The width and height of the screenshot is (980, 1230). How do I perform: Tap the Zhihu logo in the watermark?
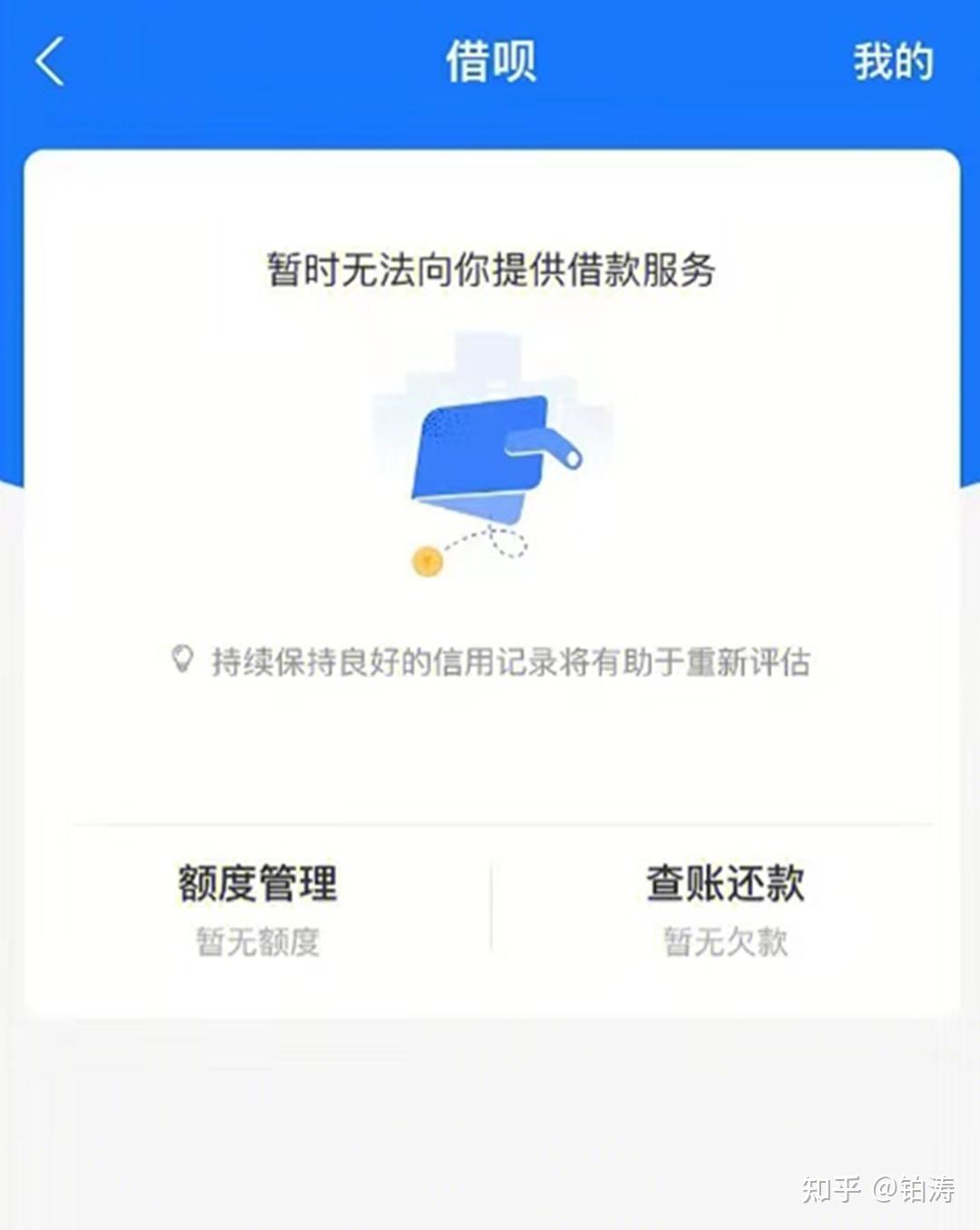[831, 1187]
